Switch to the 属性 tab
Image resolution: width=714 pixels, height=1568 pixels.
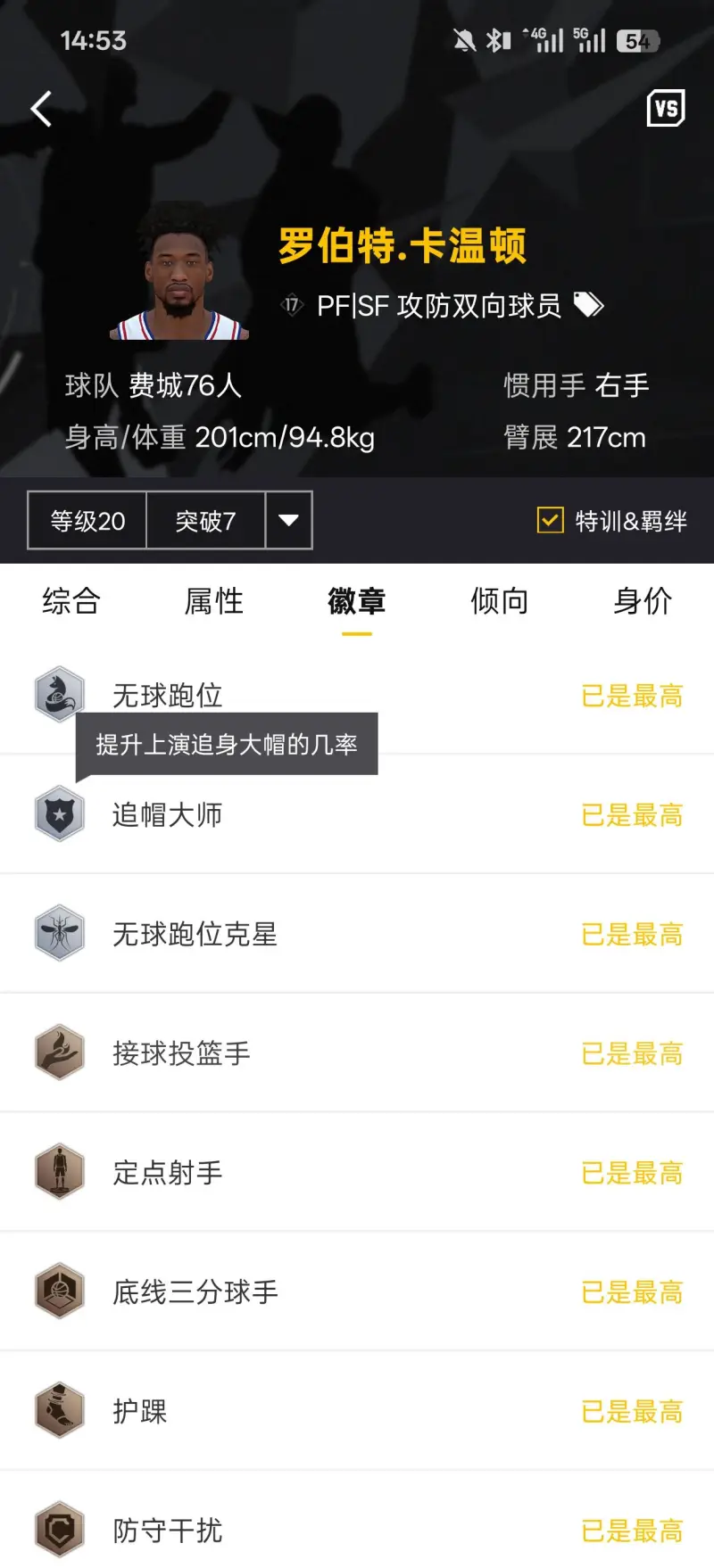click(x=213, y=601)
